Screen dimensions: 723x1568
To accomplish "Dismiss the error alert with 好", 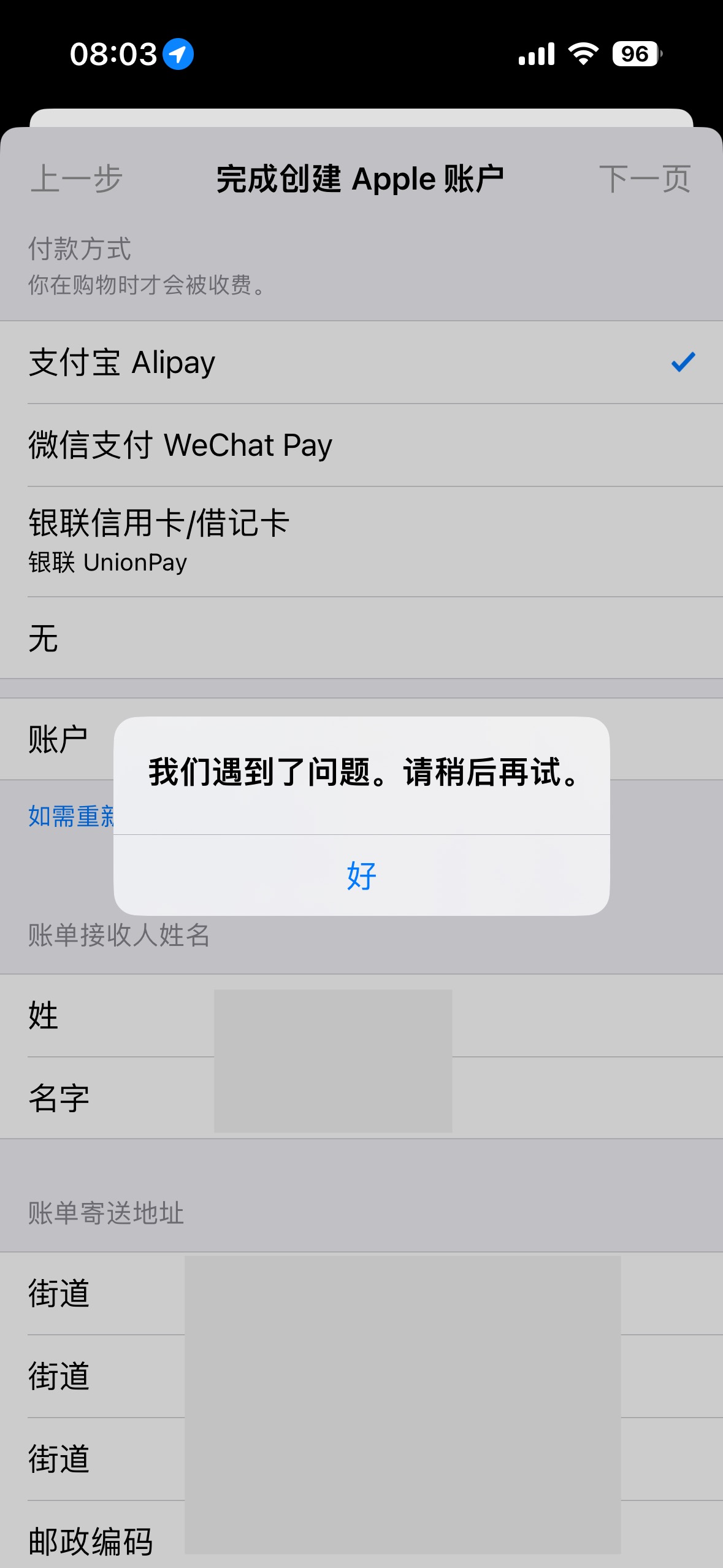I will [361, 875].
